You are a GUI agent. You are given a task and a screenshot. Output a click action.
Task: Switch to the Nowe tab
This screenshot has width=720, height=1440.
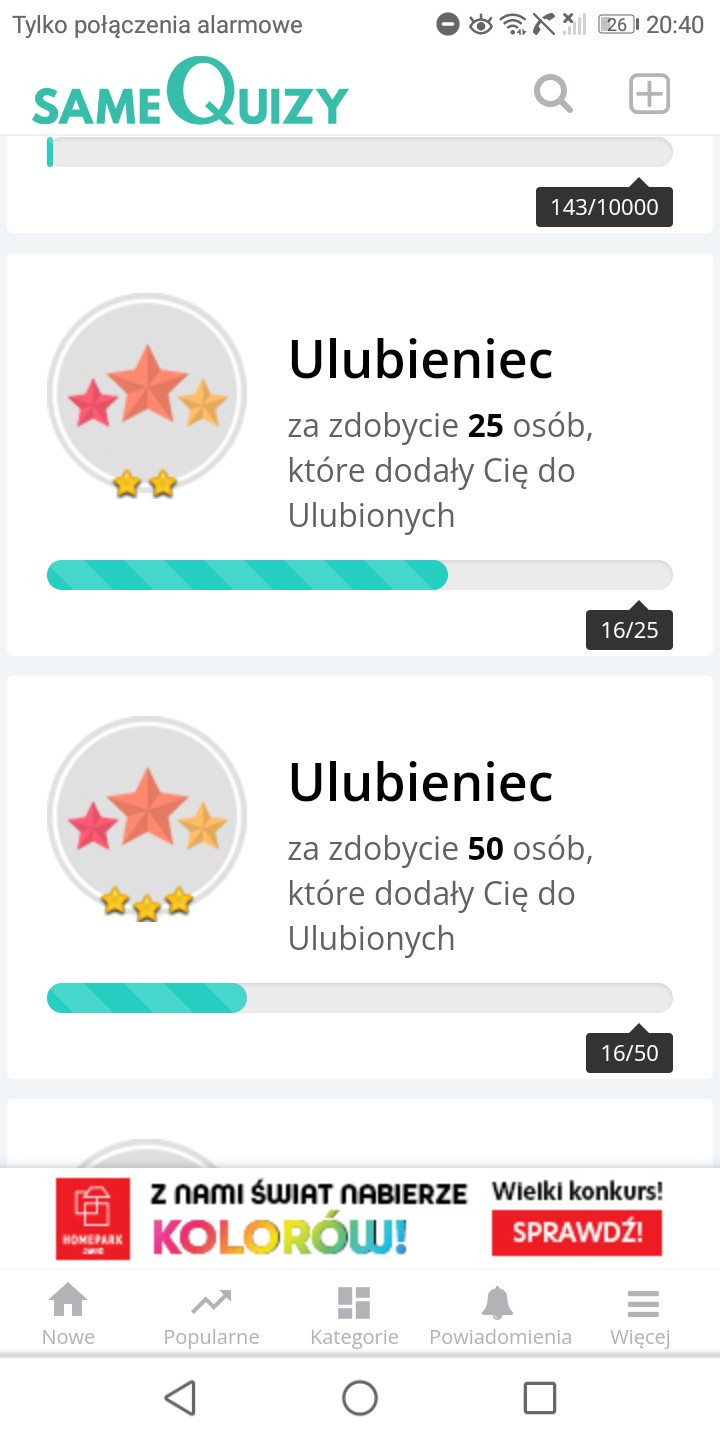[68, 1315]
